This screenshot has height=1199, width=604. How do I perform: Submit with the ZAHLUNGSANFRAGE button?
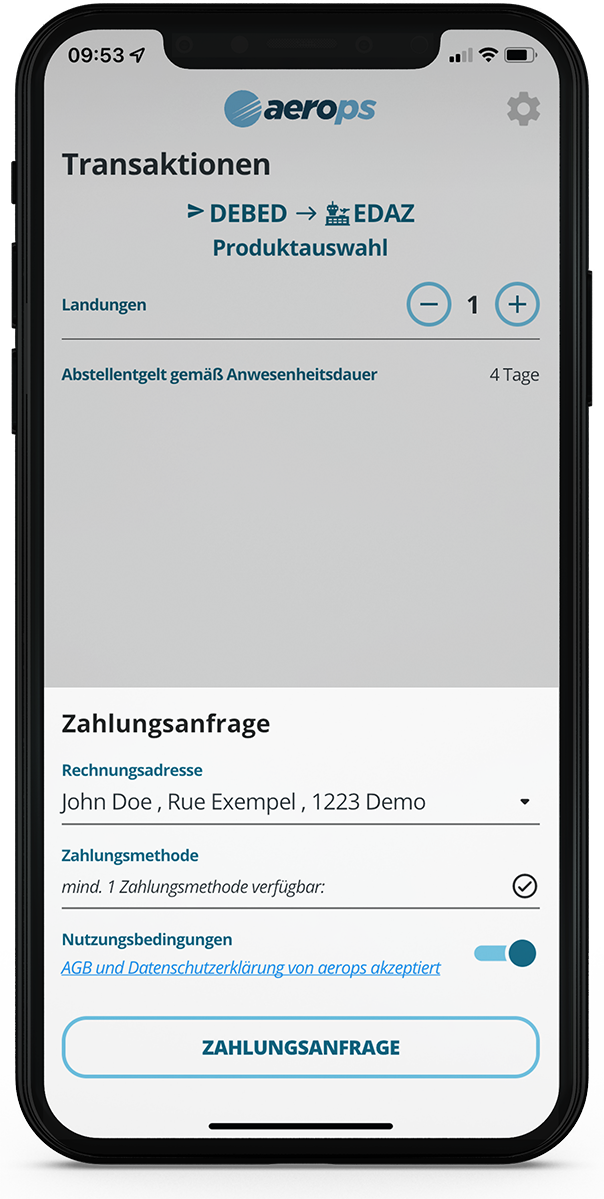(x=301, y=1048)
